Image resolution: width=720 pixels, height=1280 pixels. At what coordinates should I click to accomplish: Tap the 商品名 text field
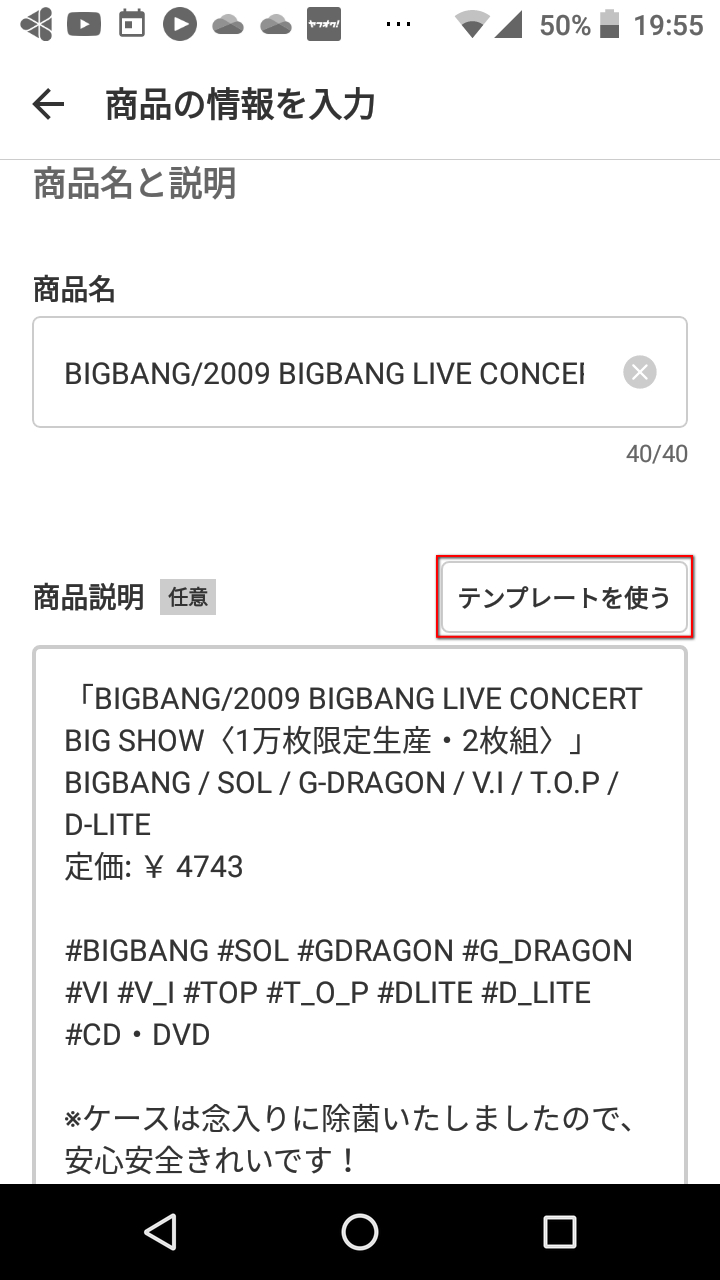point(325,373)
